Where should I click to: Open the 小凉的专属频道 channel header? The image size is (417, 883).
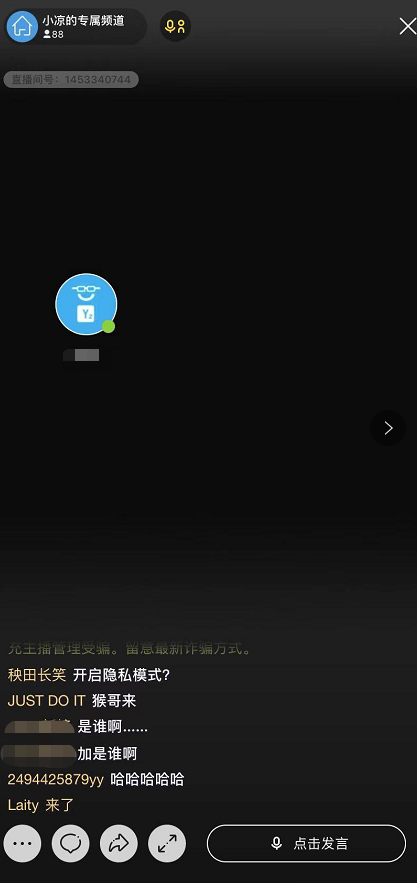[76, 26]
